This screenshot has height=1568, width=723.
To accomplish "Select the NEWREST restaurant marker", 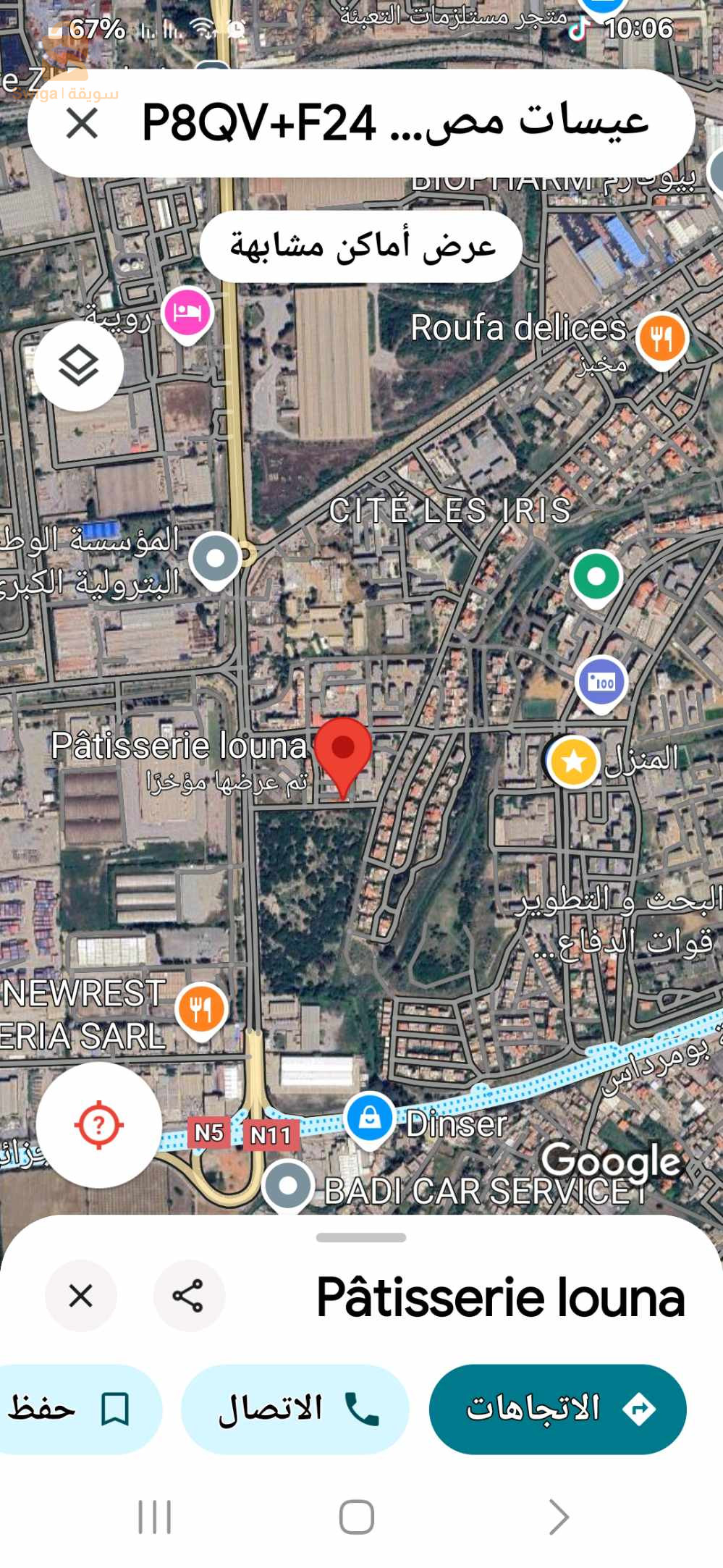I will [x=201, y=1008].
